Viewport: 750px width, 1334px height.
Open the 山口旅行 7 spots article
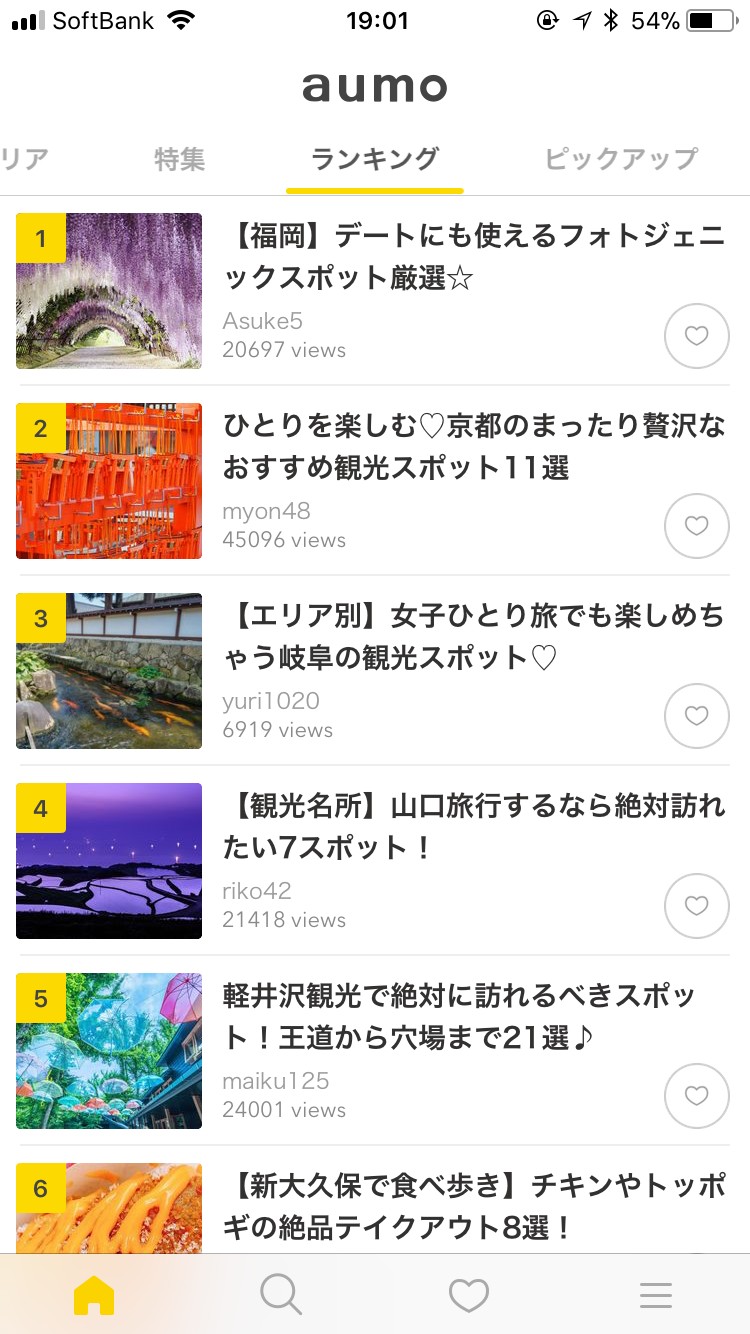pos(473,827)
